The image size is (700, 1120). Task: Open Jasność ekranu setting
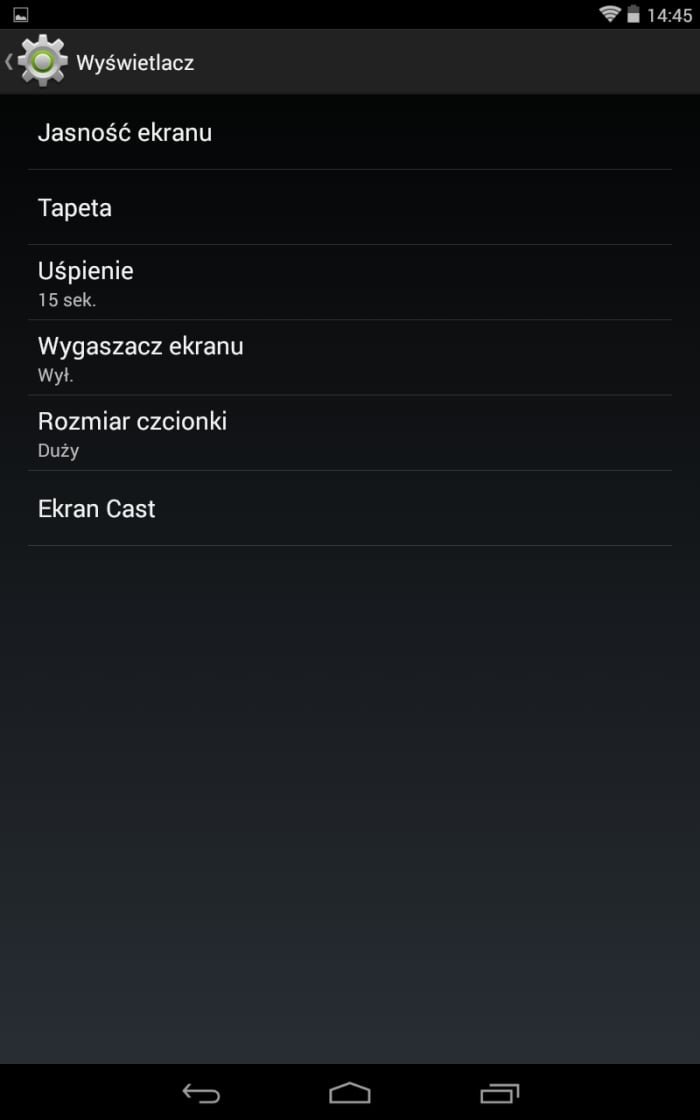pyautogui.click(x=349, y=132)
